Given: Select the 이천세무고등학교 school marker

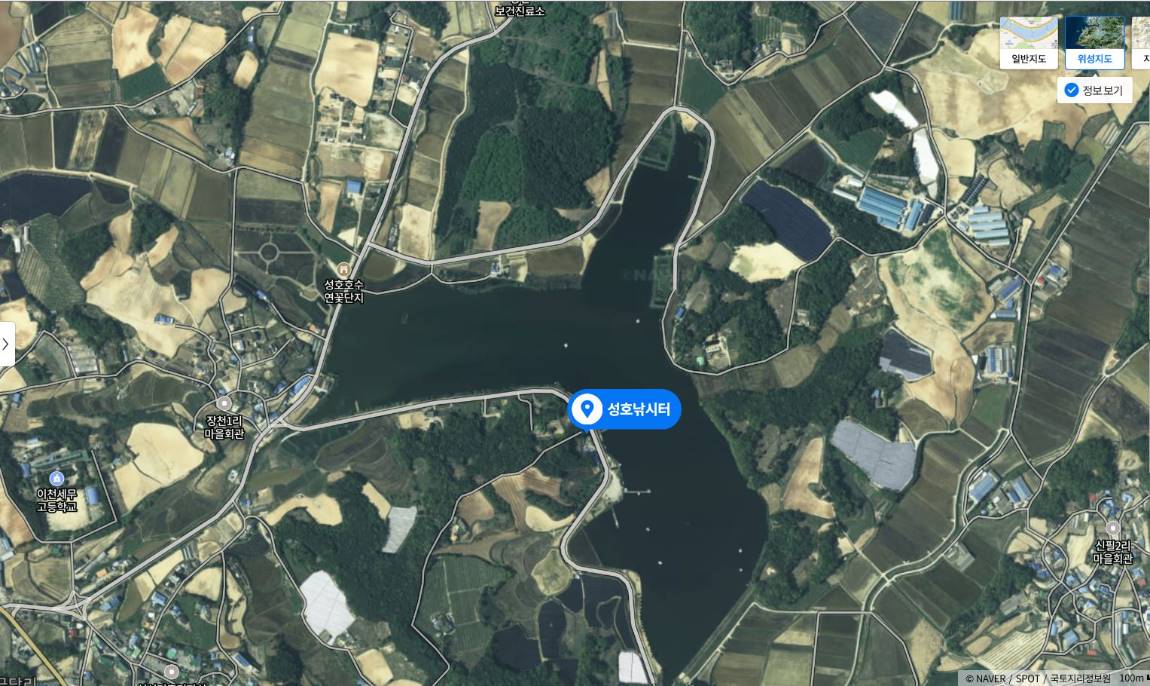Looking at the screenshot, I should point(56,479).
